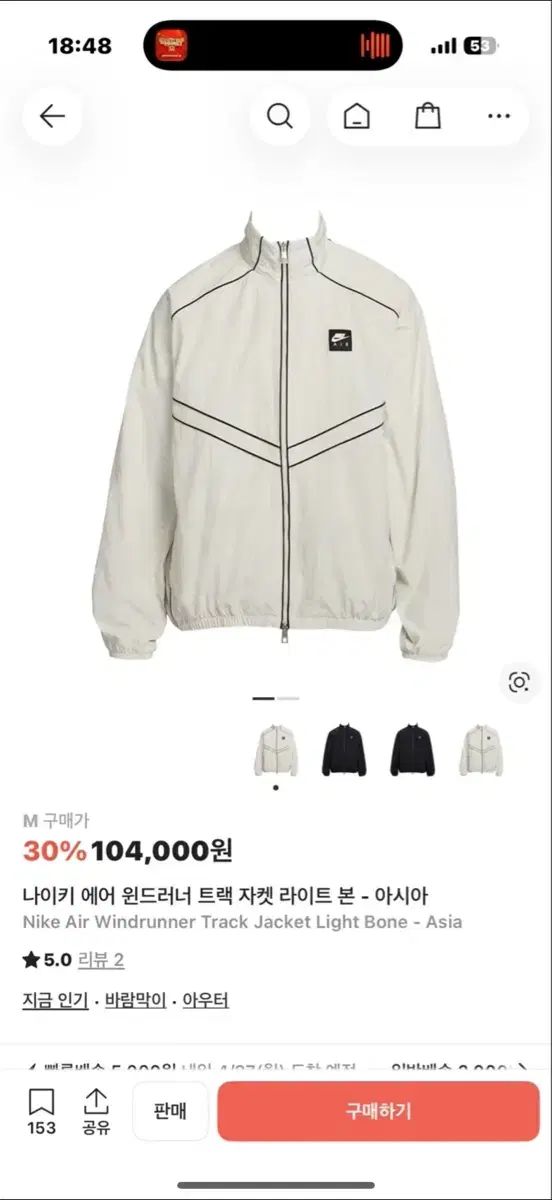The image size is (552, 1200).
Task: Tap the 판매 sell button
Action: [x=171, y=1111]
